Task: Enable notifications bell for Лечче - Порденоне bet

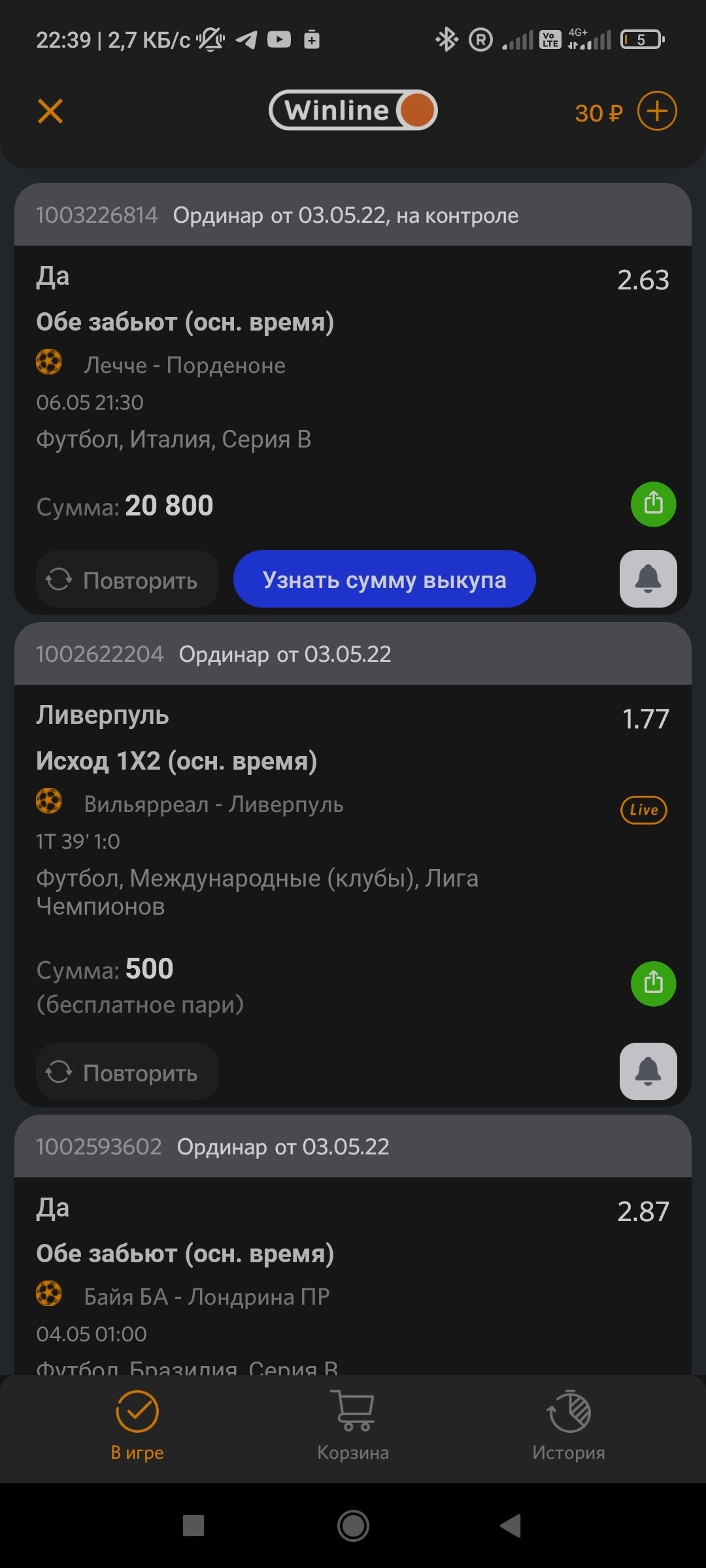Action: 648,579
